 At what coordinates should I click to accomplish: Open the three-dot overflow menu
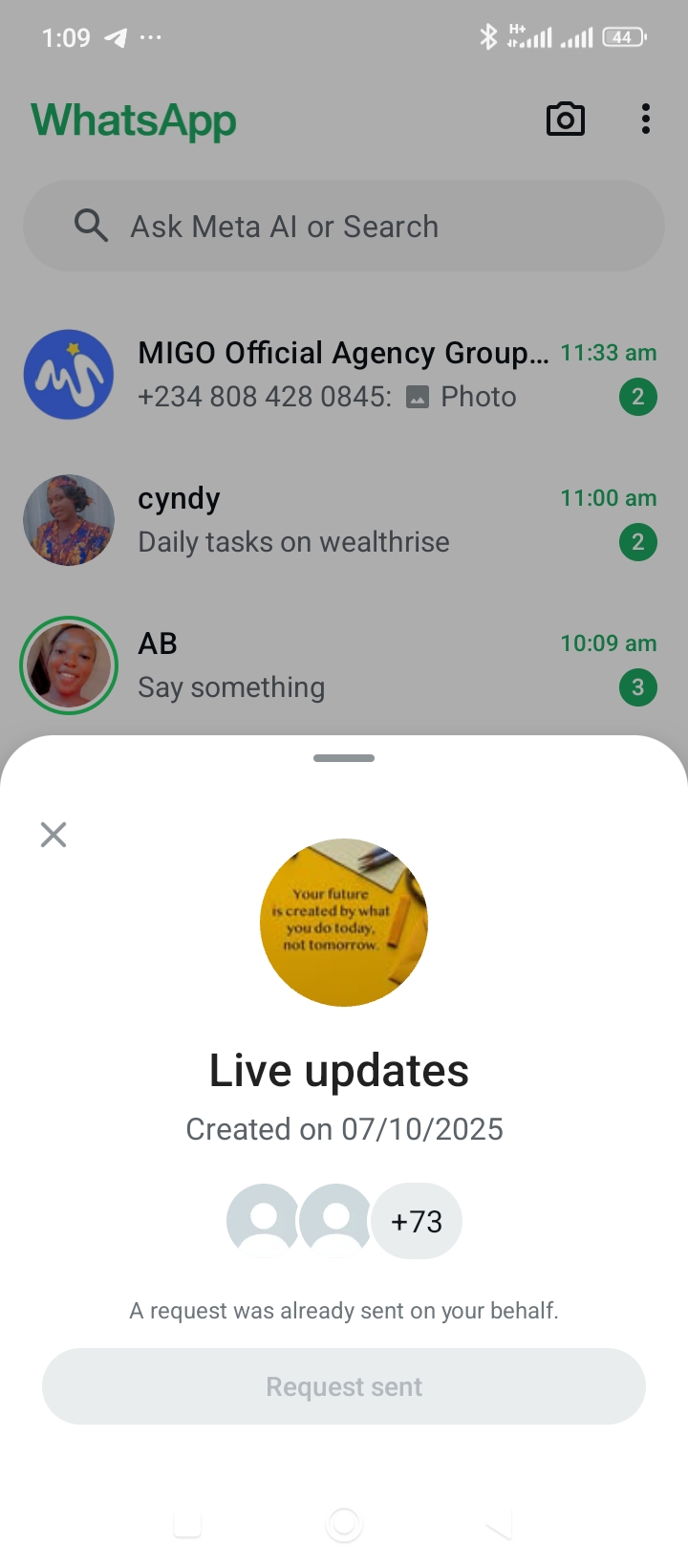tap(646, 120)
